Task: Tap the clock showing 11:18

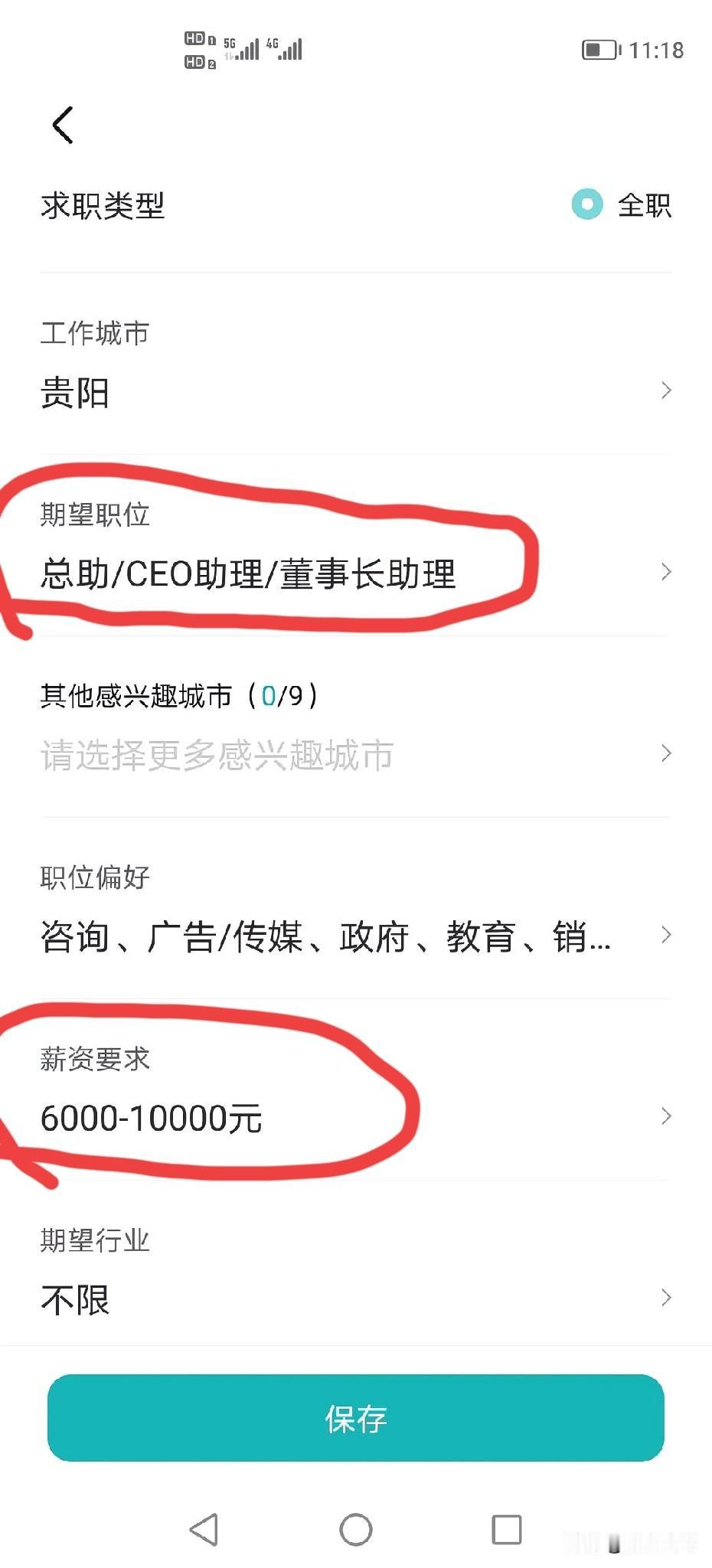Action: pos(657,49)
